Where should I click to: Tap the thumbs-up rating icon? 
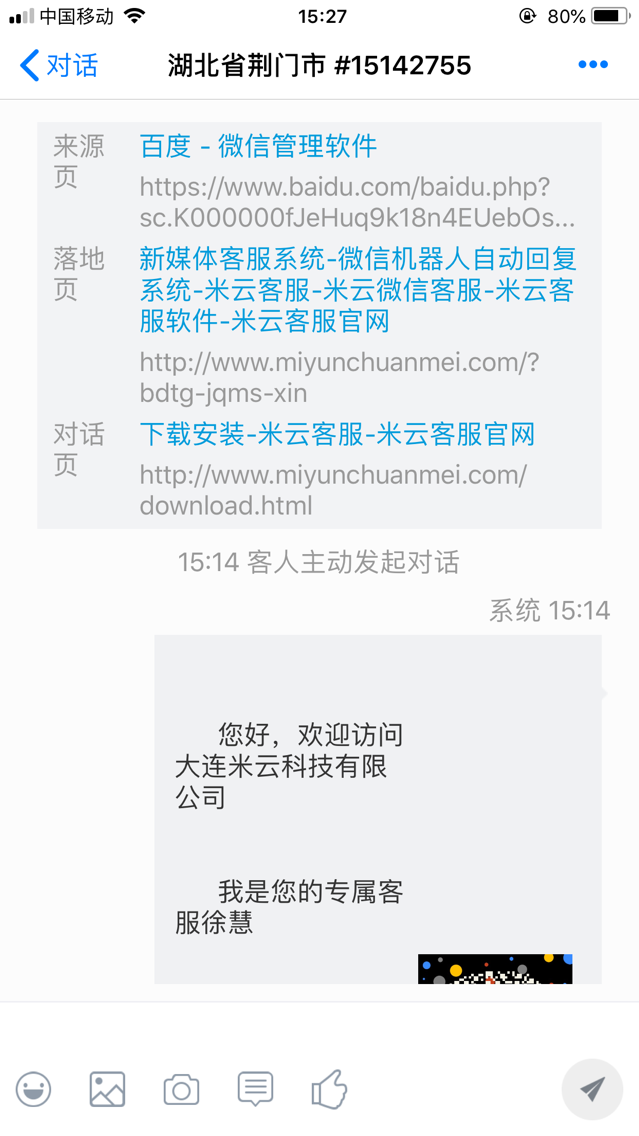329,1089
